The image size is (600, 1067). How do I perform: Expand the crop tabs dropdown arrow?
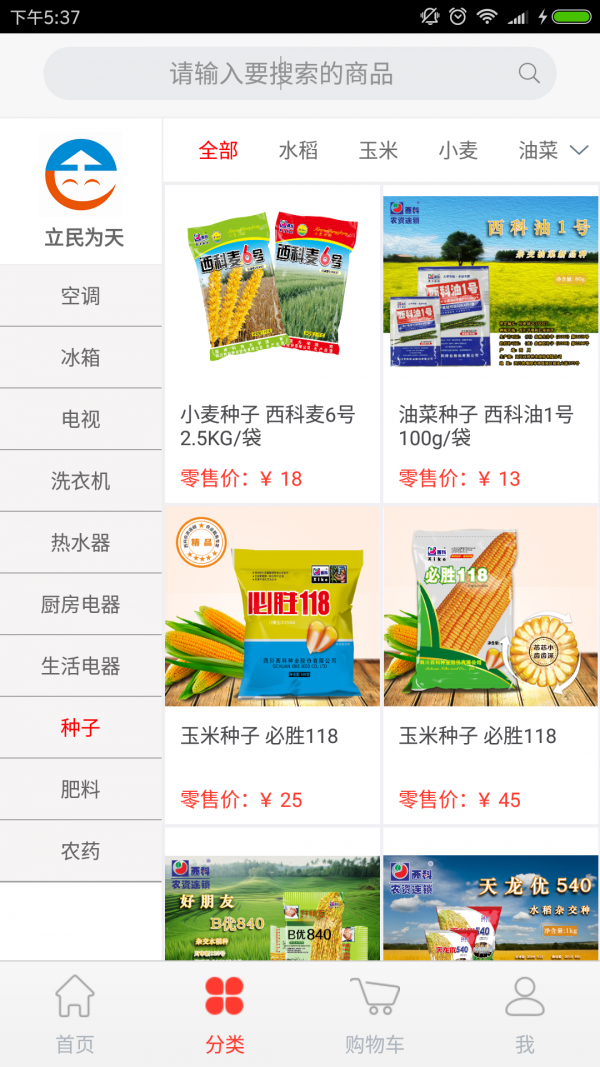pos(578,150)
